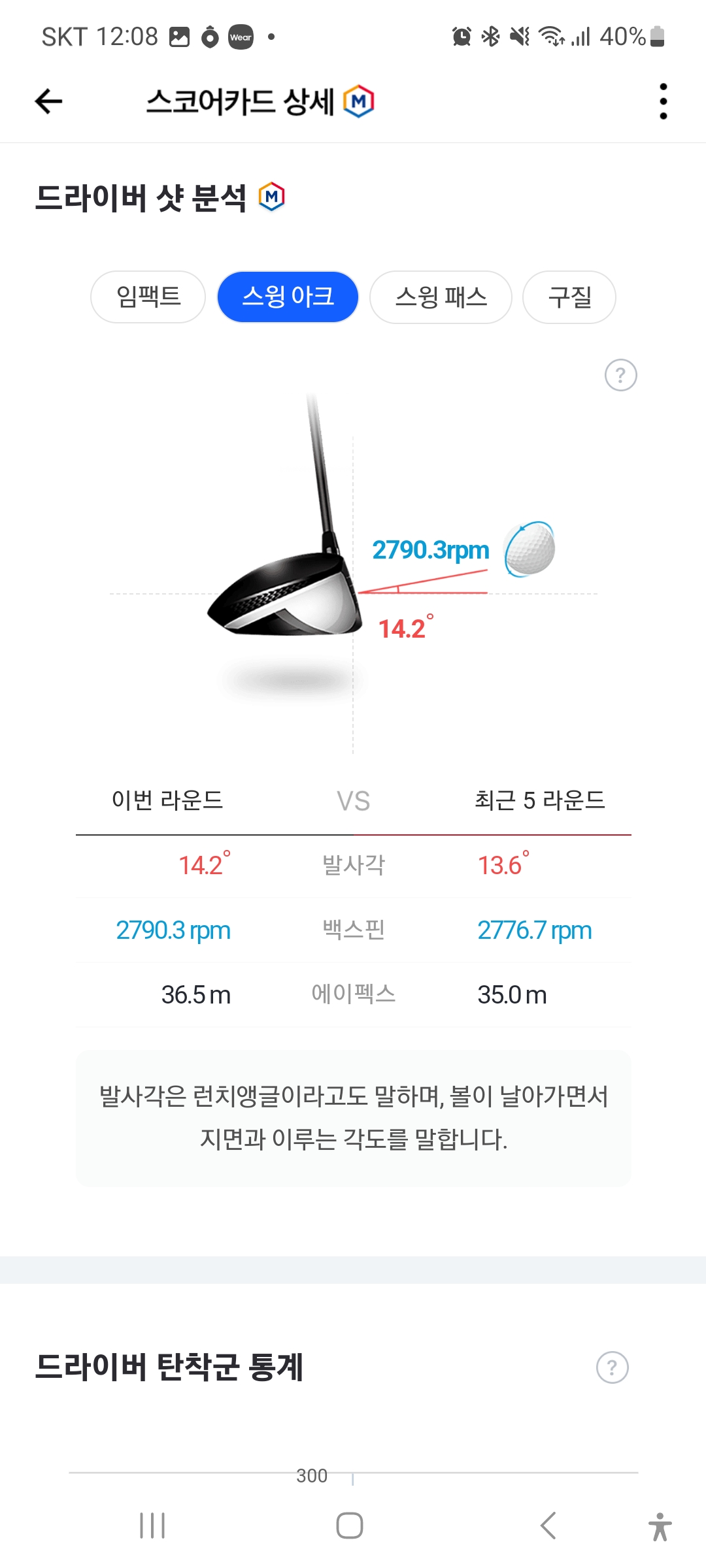Go back from 스코어카드 상세

[x=48, y=101]
